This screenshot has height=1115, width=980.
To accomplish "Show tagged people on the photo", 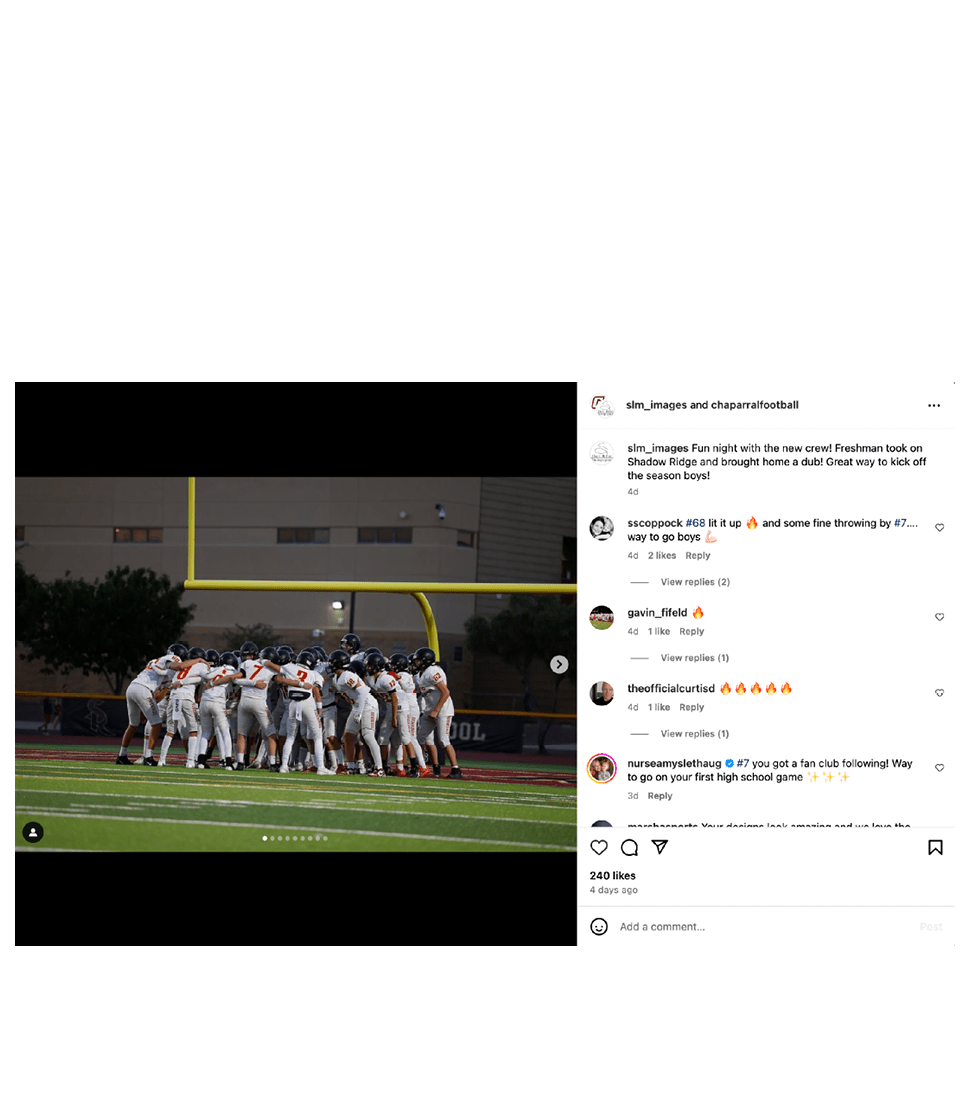I will [33, 832].
